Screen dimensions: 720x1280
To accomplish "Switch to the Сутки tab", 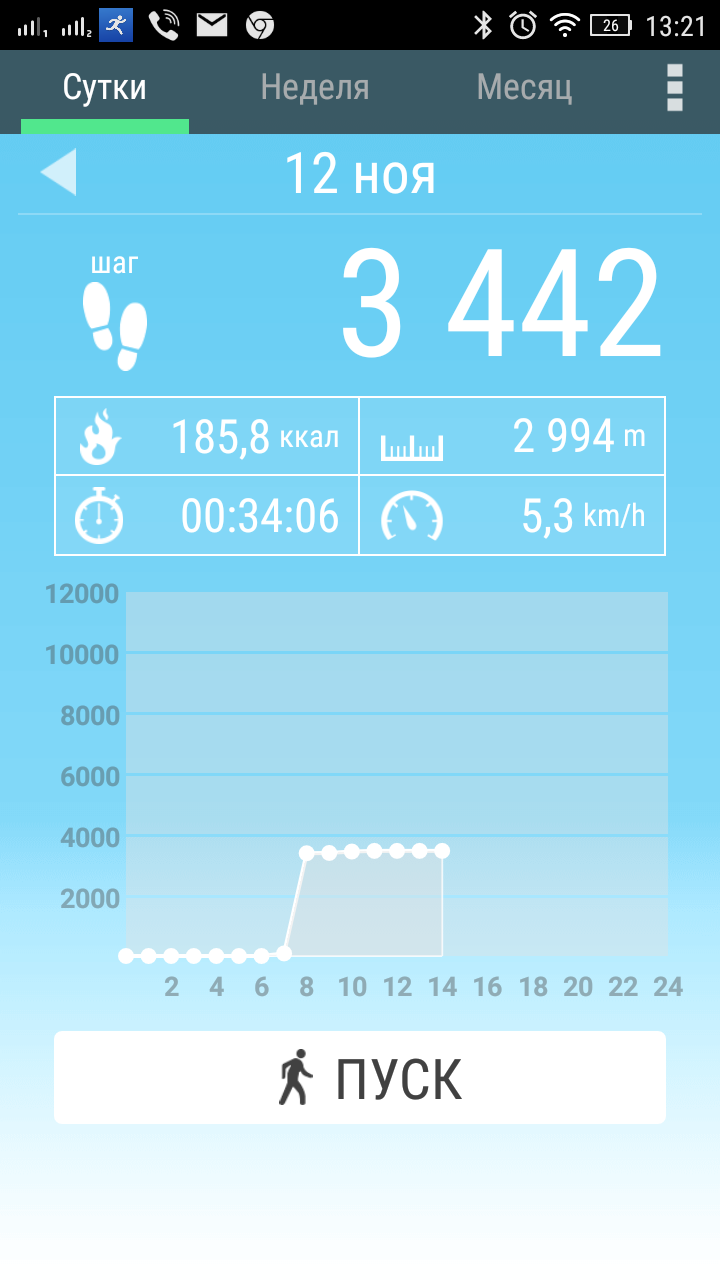I will [105, 89].
